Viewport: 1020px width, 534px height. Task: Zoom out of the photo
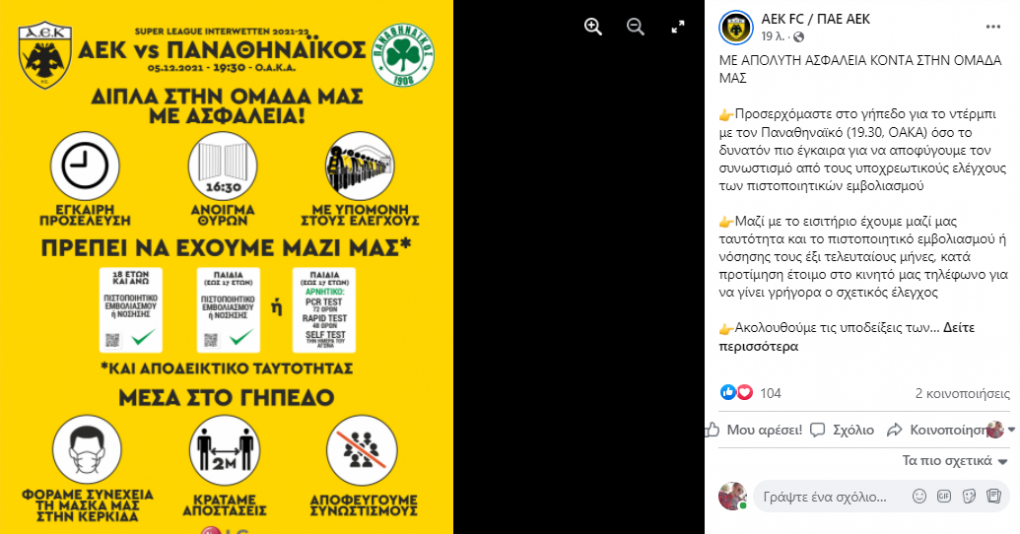coord(635,27)
